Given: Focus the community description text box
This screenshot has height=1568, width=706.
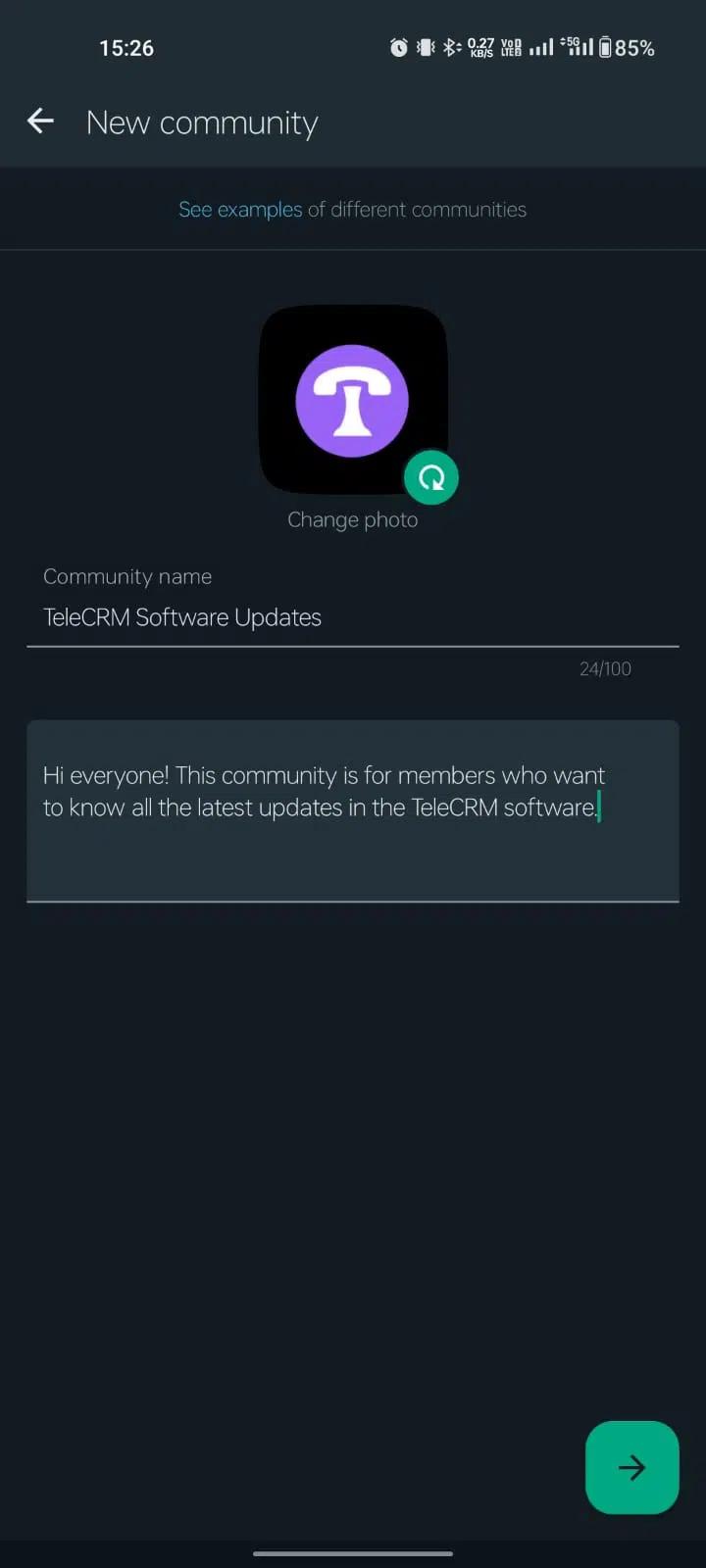Looking at the screenshot, I should (x=352, y=809).
